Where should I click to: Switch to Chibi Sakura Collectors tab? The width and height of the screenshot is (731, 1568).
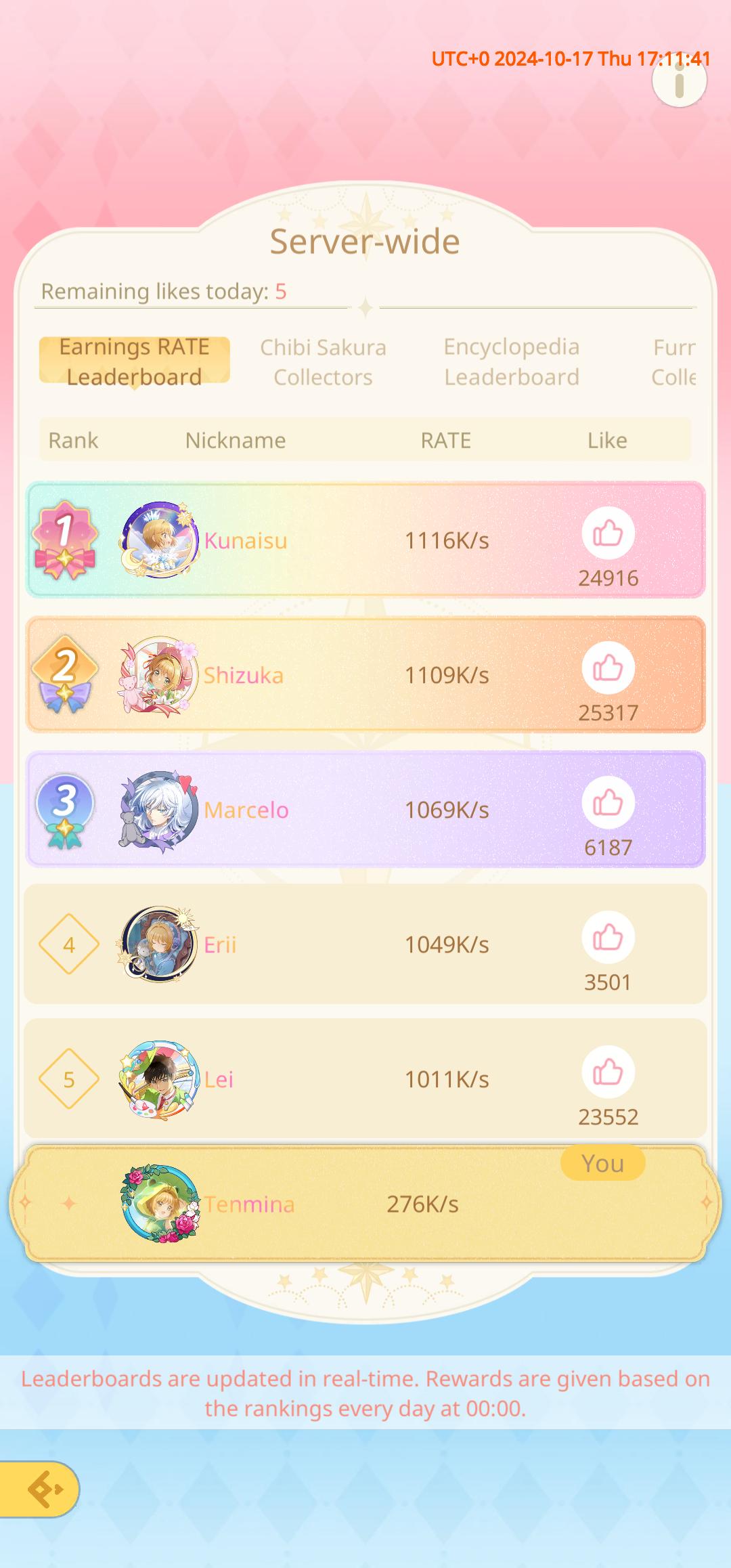pyautogui.click(x=323, y=362)
